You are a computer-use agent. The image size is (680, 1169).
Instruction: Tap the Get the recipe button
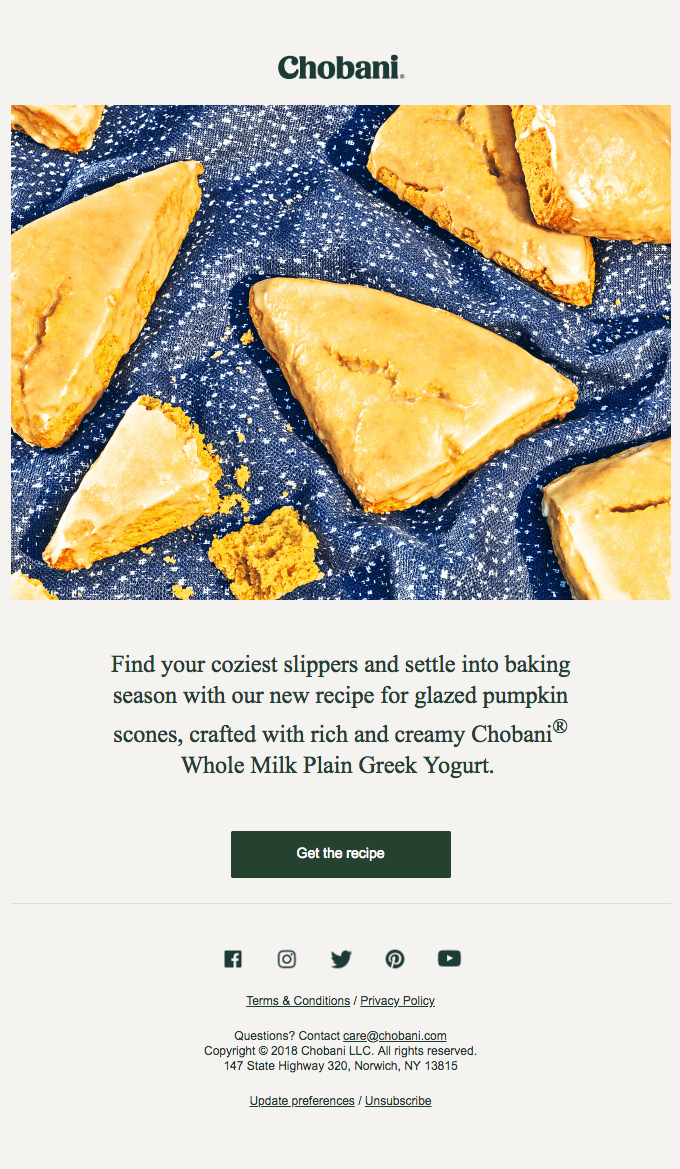coord(340,854)
